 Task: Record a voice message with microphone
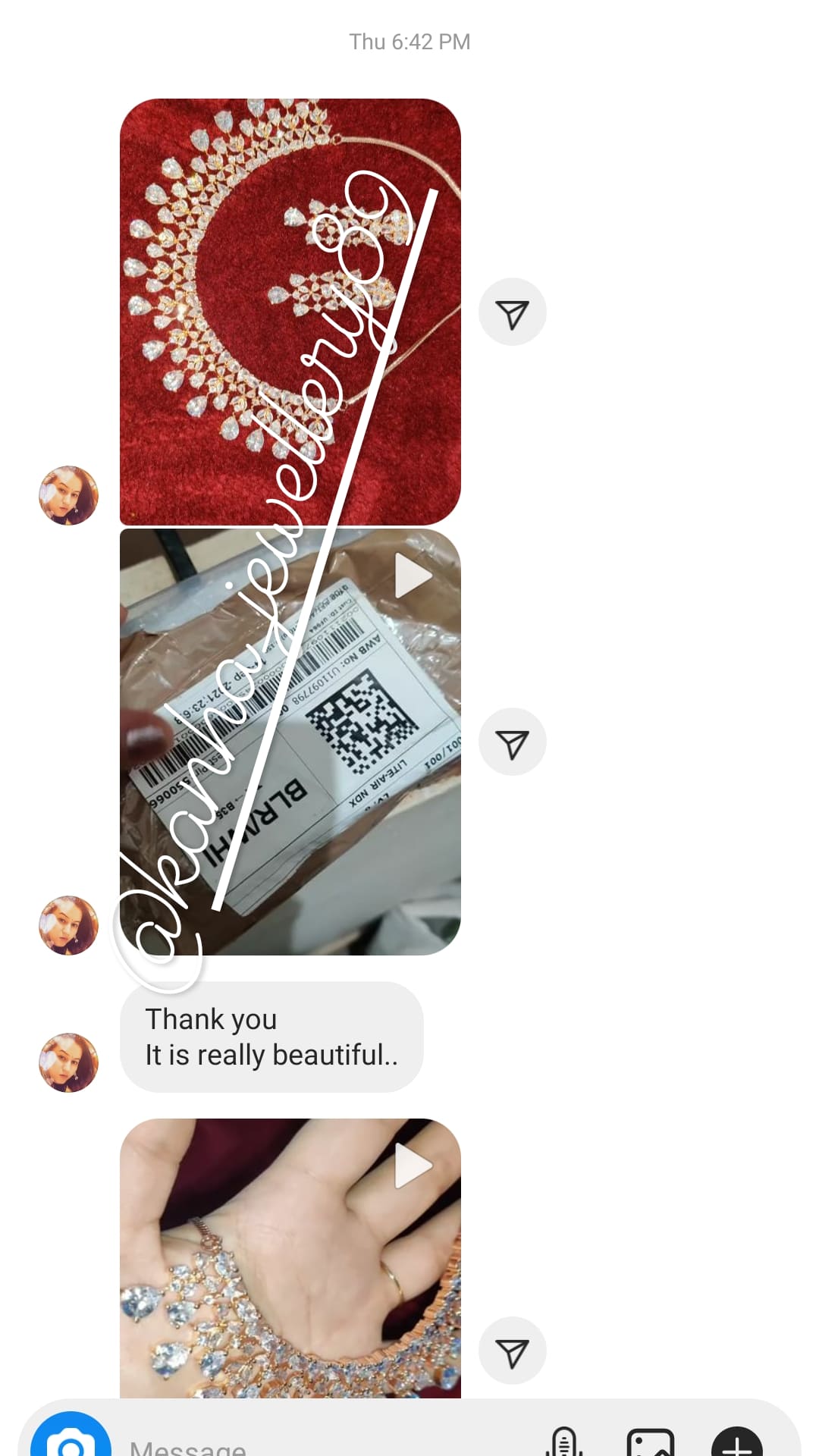[563, 1442]
